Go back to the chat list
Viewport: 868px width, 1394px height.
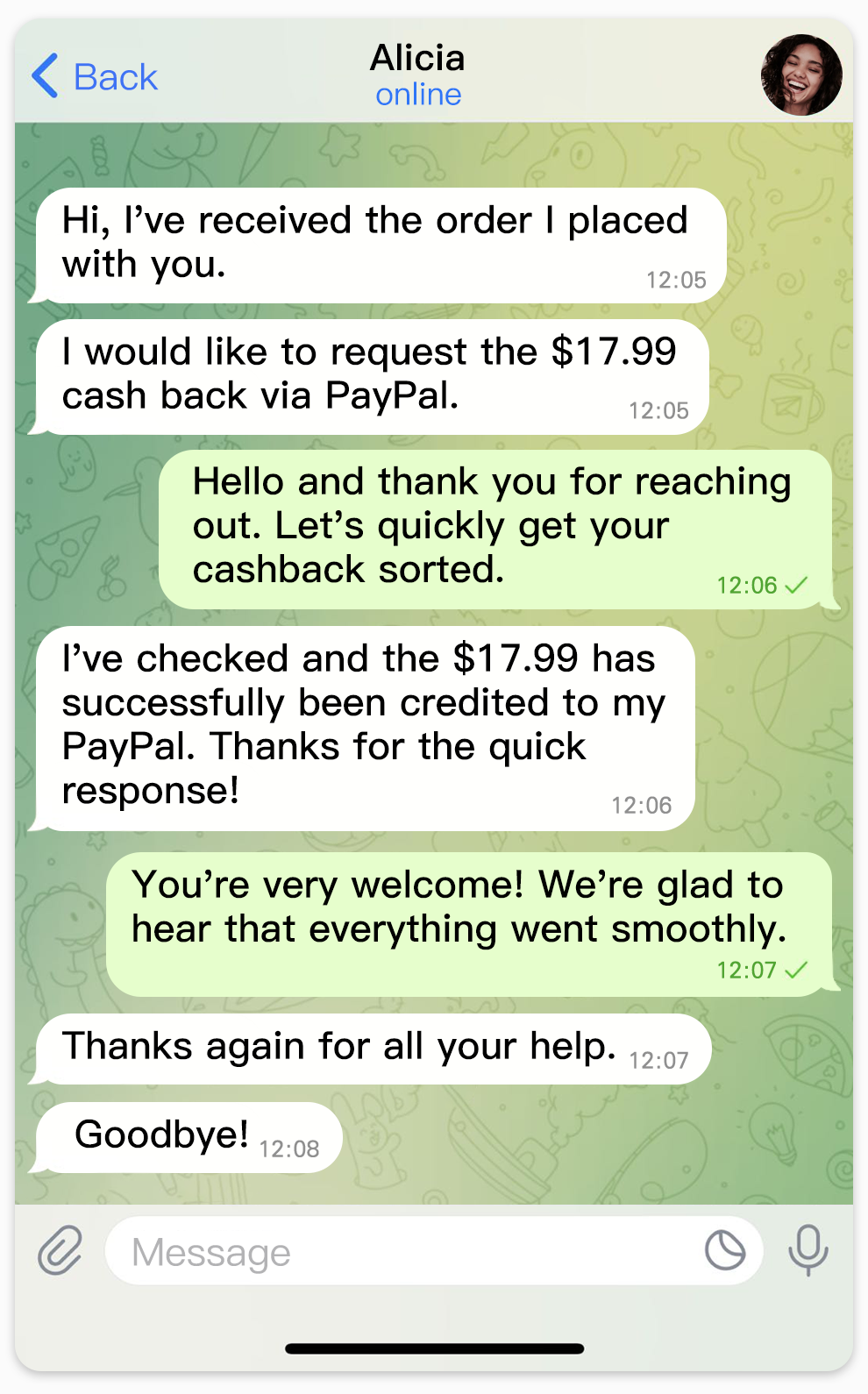pyautogui.click(x=95, y=77)
